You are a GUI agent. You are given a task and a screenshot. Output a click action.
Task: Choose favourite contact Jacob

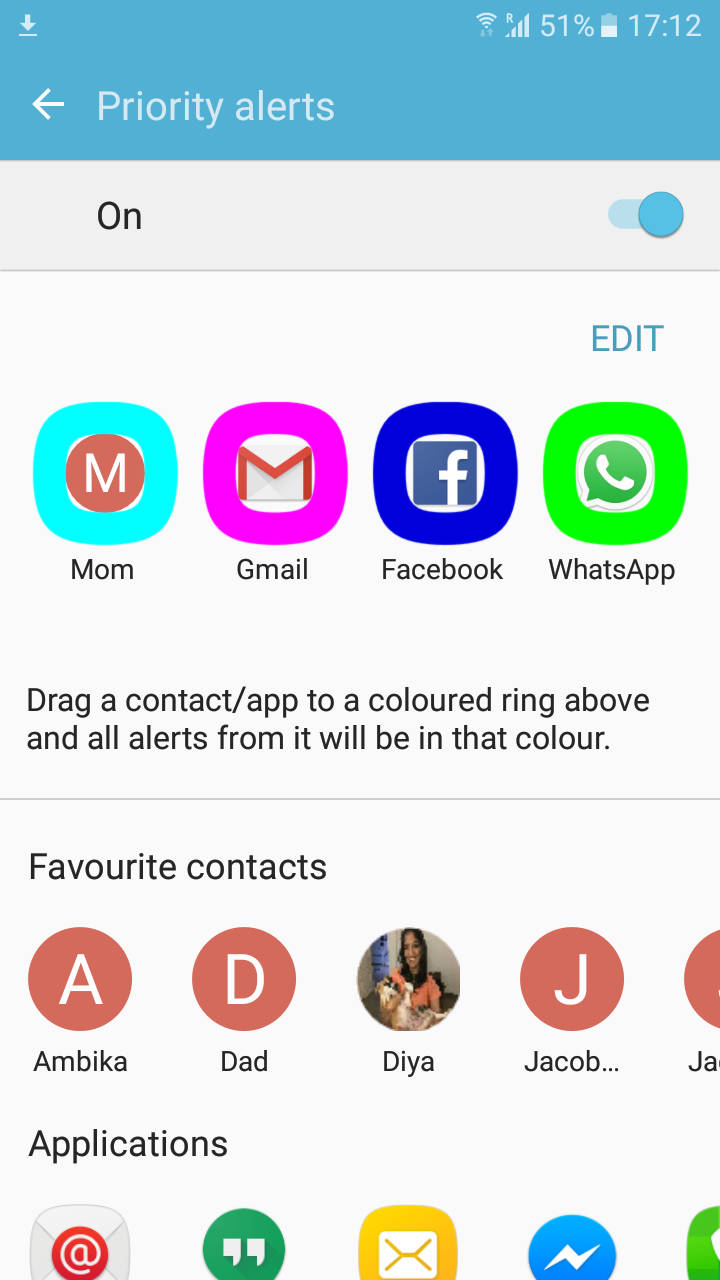coord(572,980)
